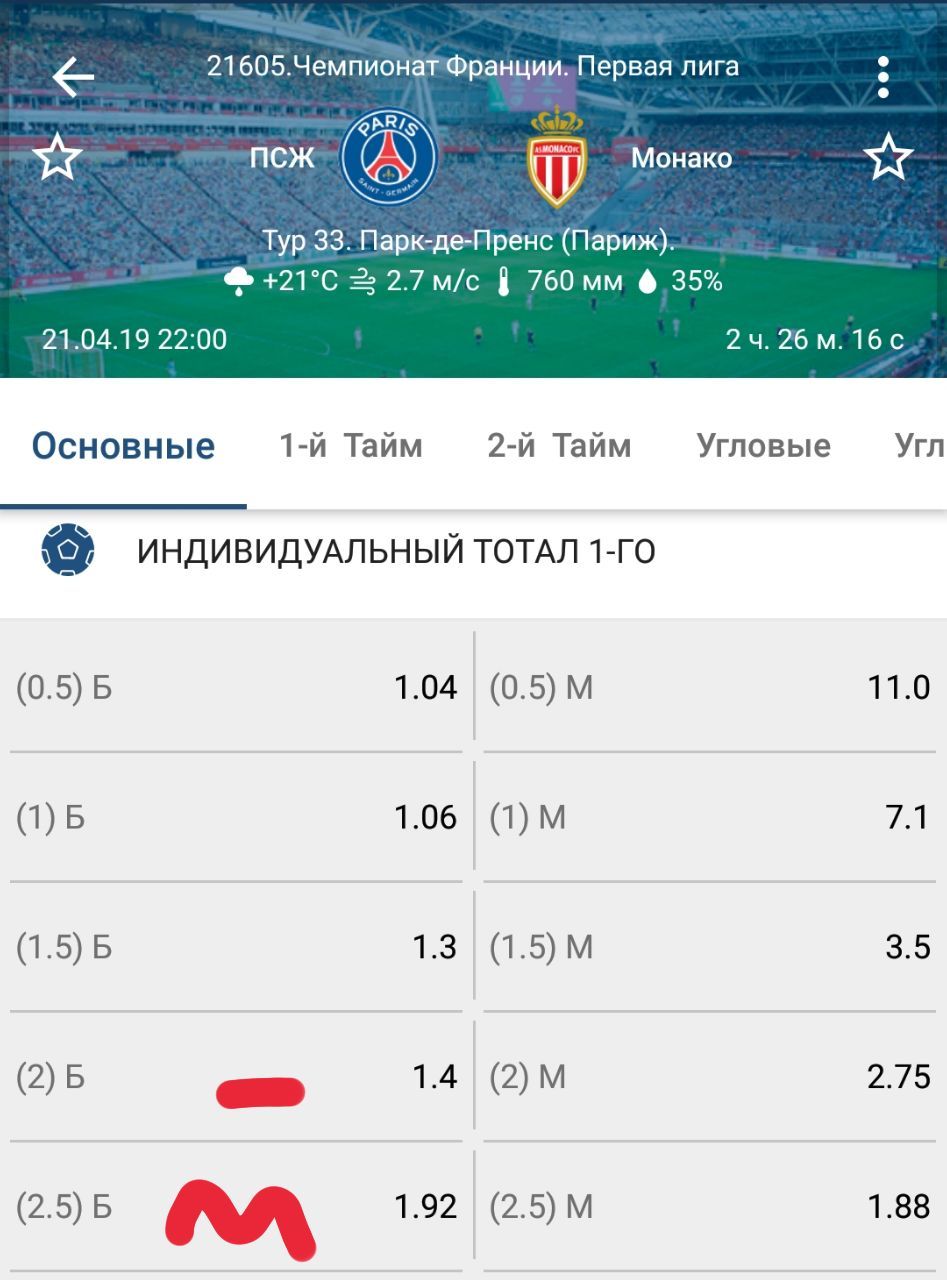This screenshot has width=947, height=1280.
Task: Favorite the Монако team star
Action: point(888,158)
